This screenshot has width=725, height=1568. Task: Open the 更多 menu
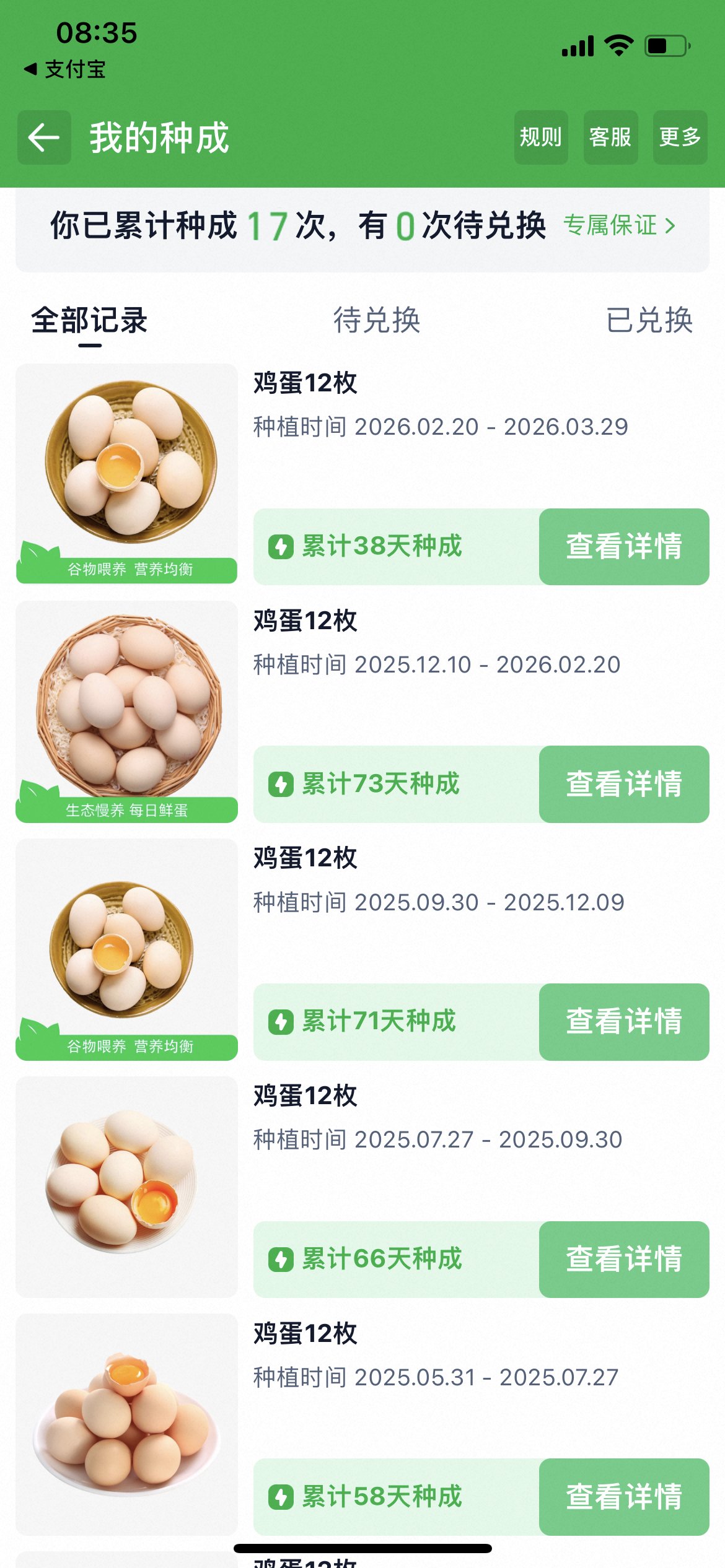pyautogui.click(x=680, y=137)
